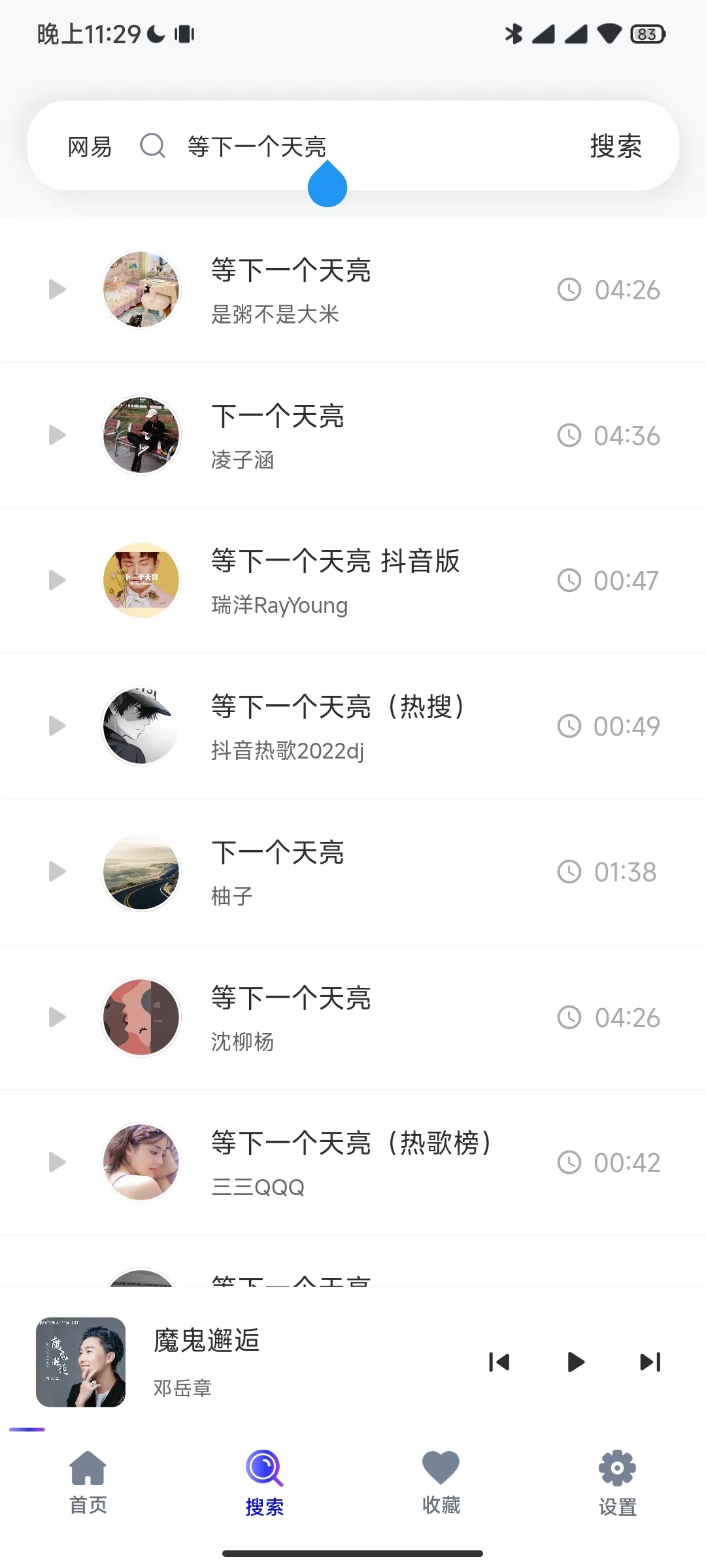Skip to next track in mini player

pos(650,1362)
